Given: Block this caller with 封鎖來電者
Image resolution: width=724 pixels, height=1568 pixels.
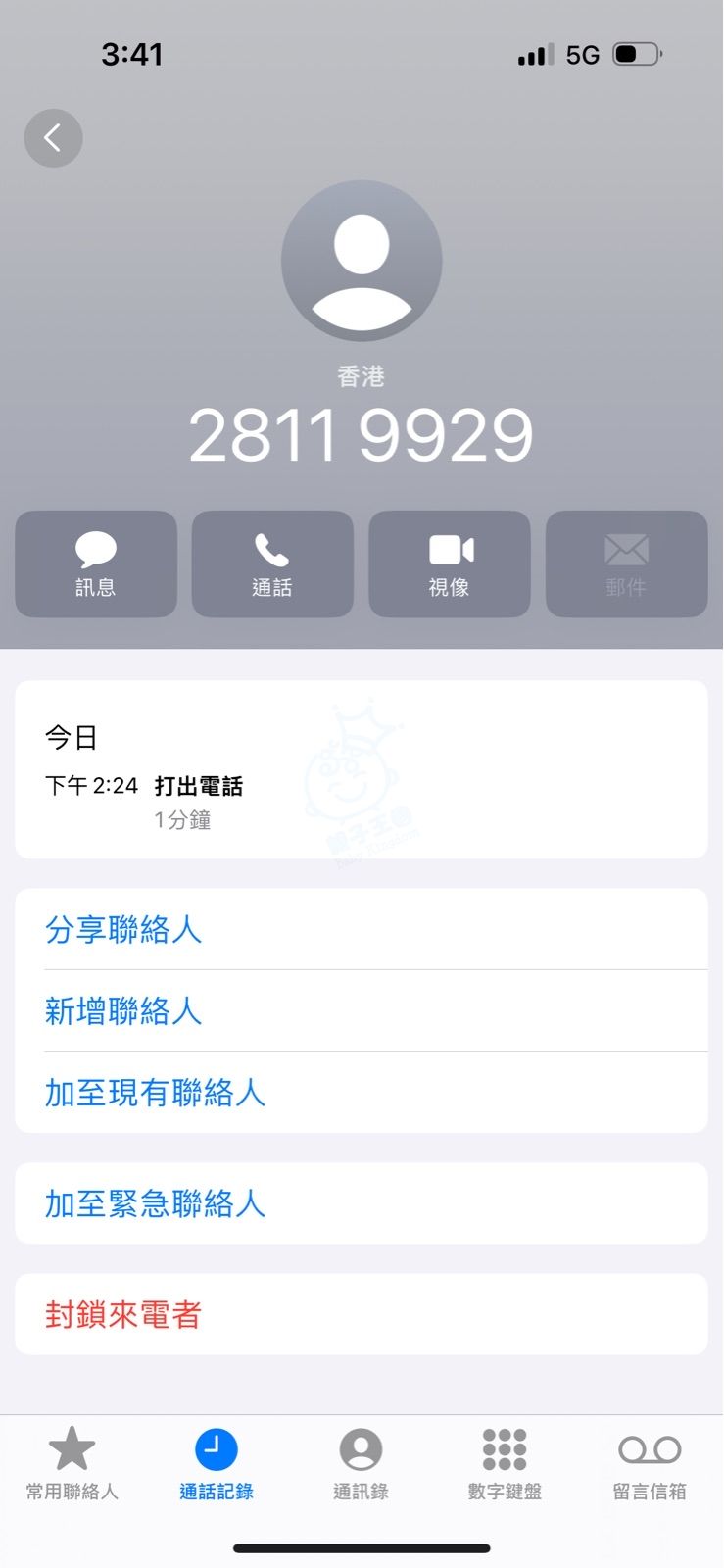Looking at the screenshot, I should 123,1314.
